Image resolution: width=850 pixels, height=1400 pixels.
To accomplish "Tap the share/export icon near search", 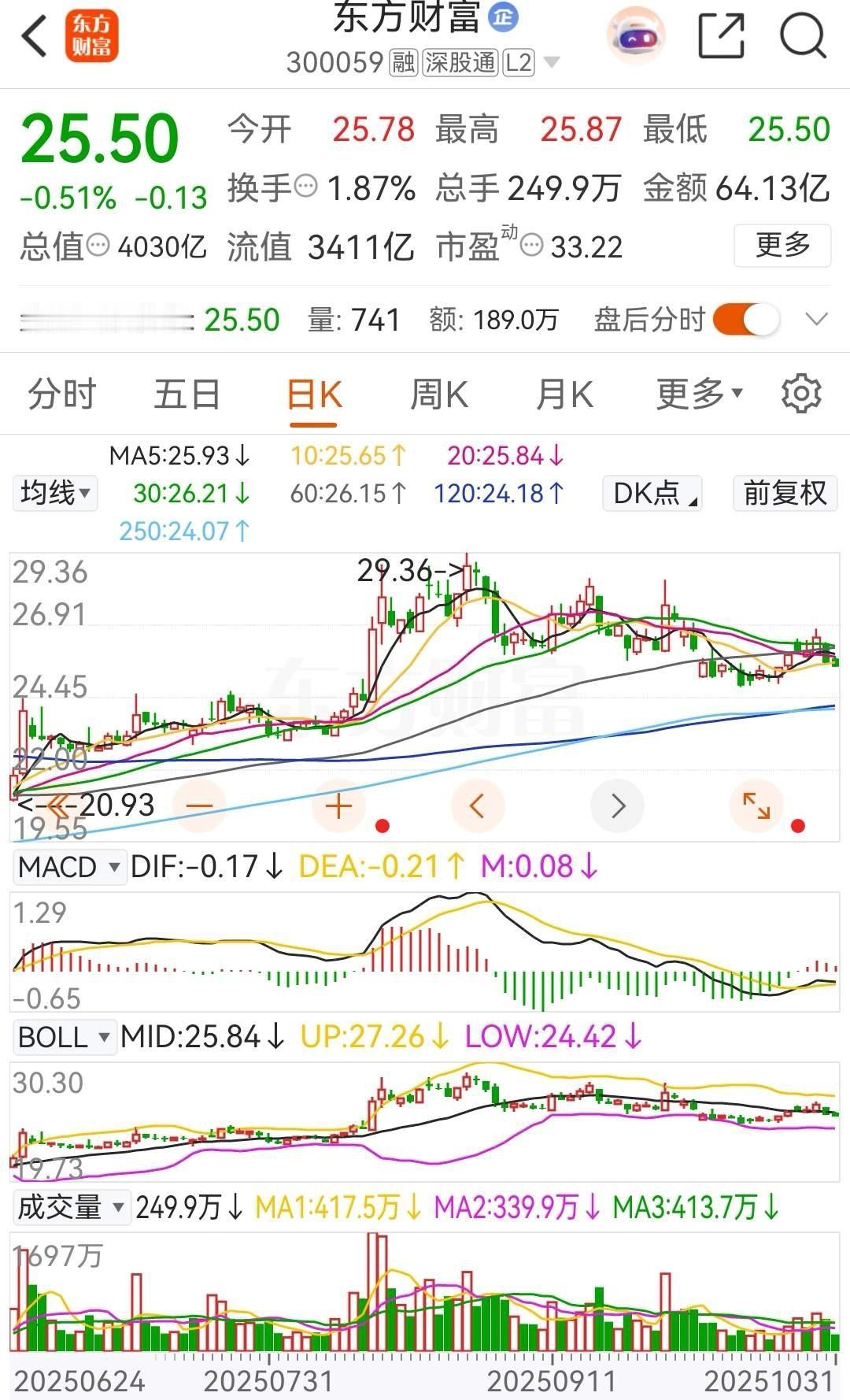I will [x=720, y=35].
